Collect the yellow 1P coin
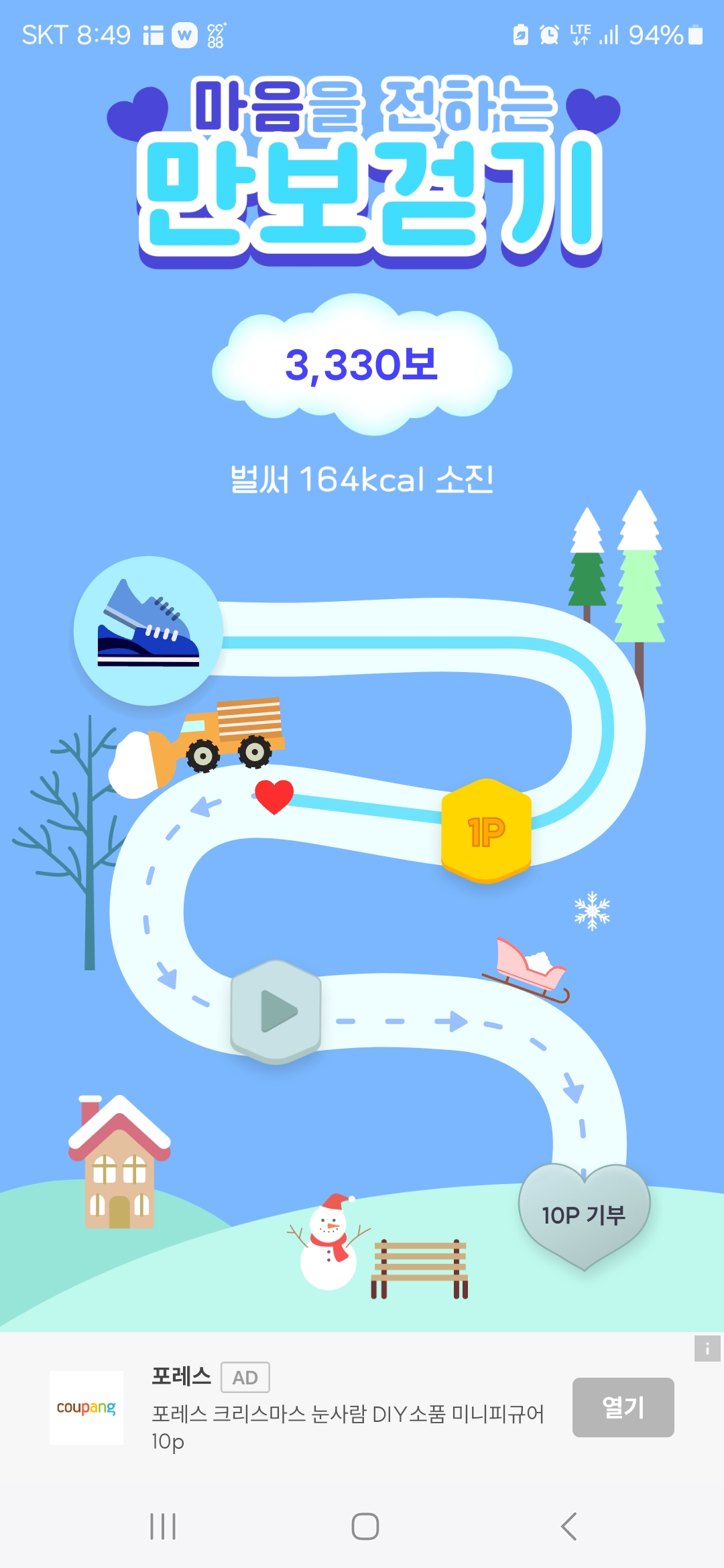 [486, 831]
